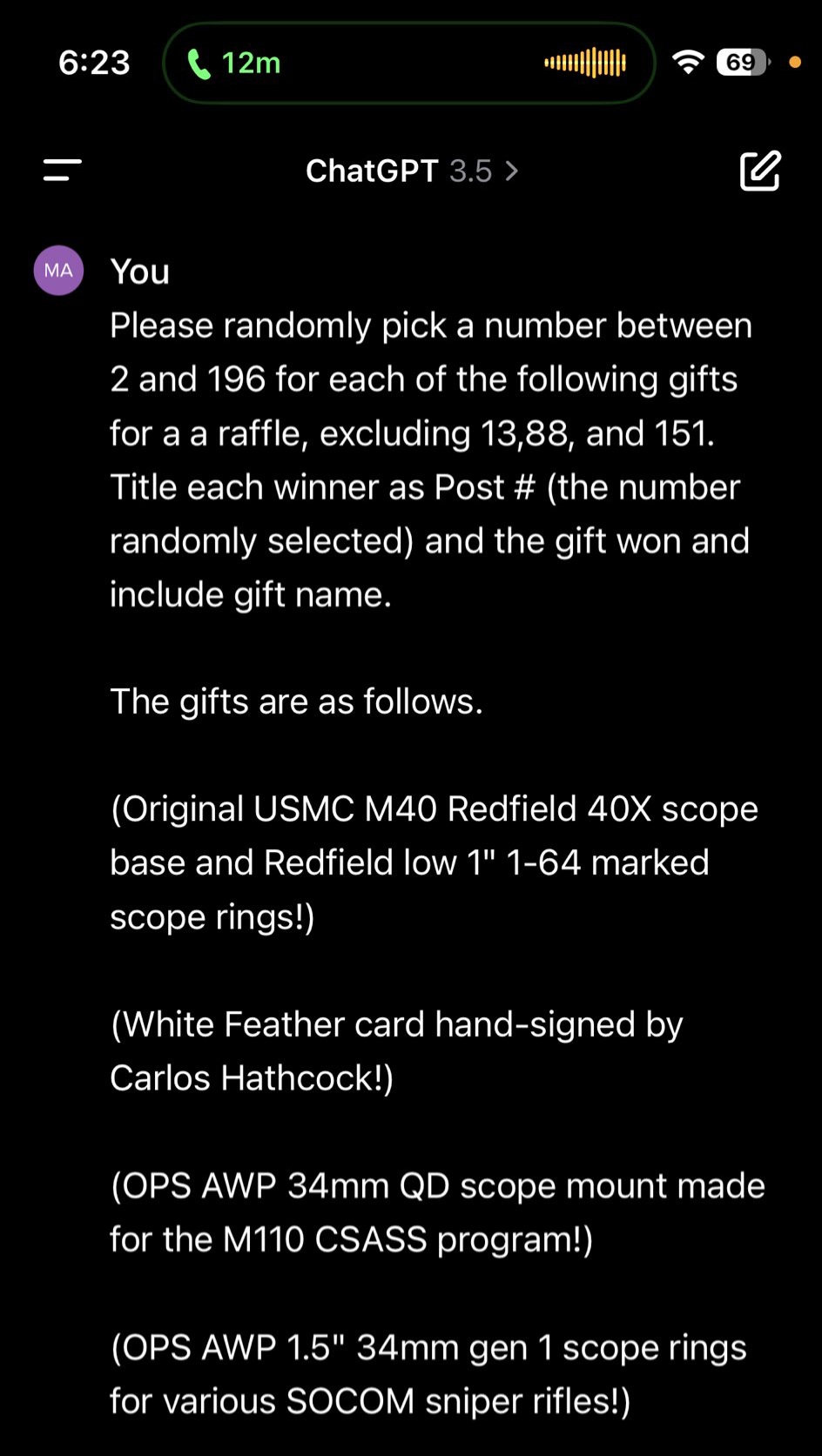This screenshot has width=822, height=1456.
Task: Open the sidebar menu
Action: (63, 171)
